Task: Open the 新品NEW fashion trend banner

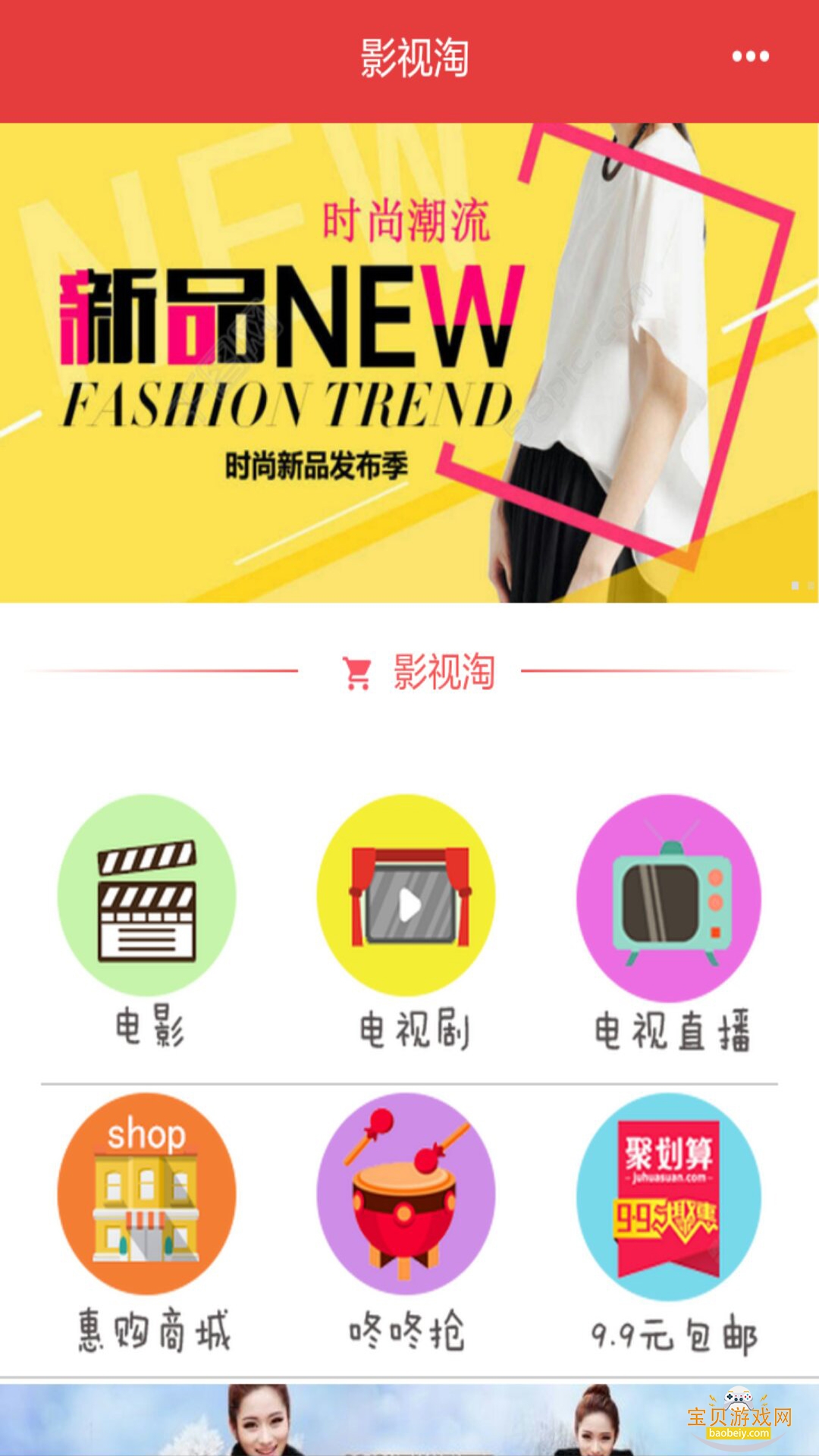Action: pos(409,362)
